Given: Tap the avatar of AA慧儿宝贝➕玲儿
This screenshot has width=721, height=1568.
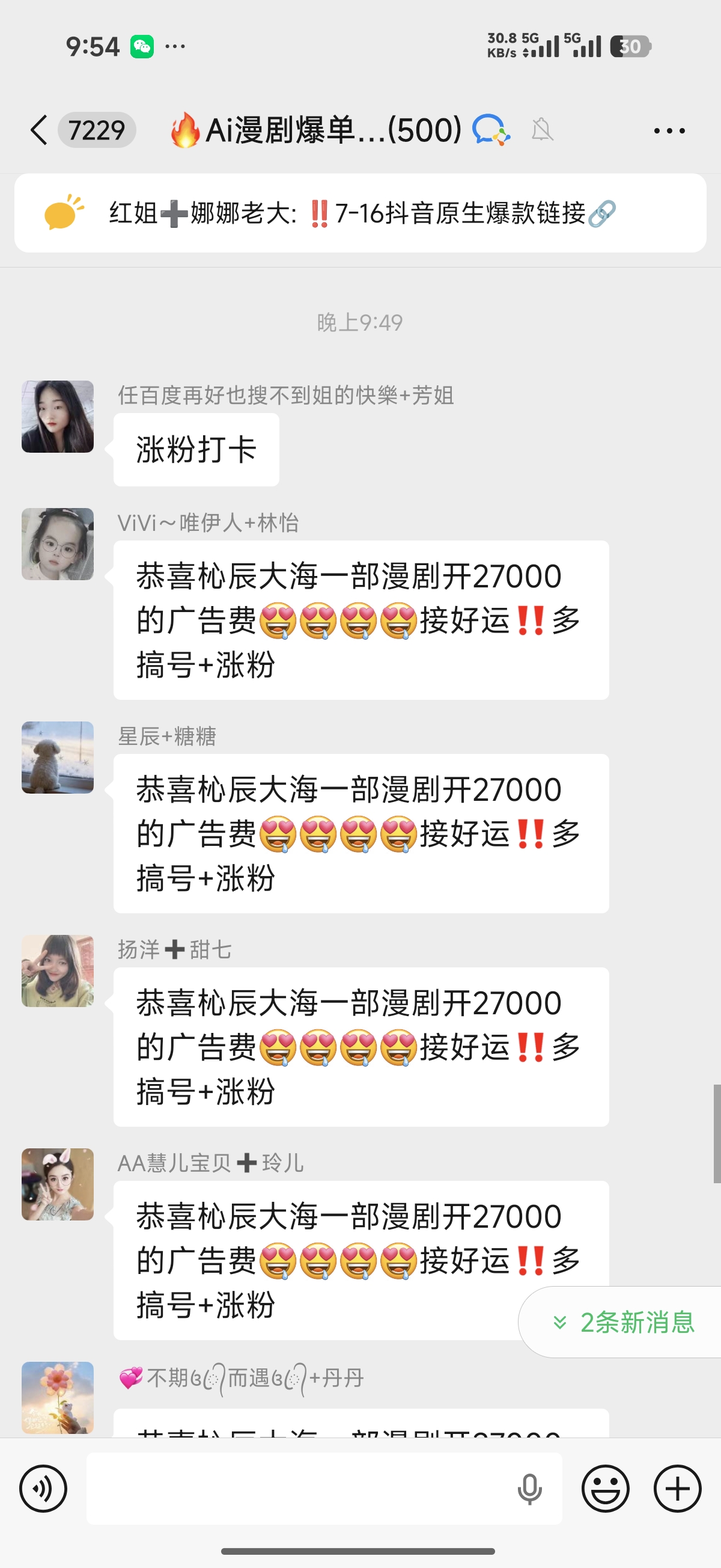Looking at the screenshot, I should [x=58, y=1184].
